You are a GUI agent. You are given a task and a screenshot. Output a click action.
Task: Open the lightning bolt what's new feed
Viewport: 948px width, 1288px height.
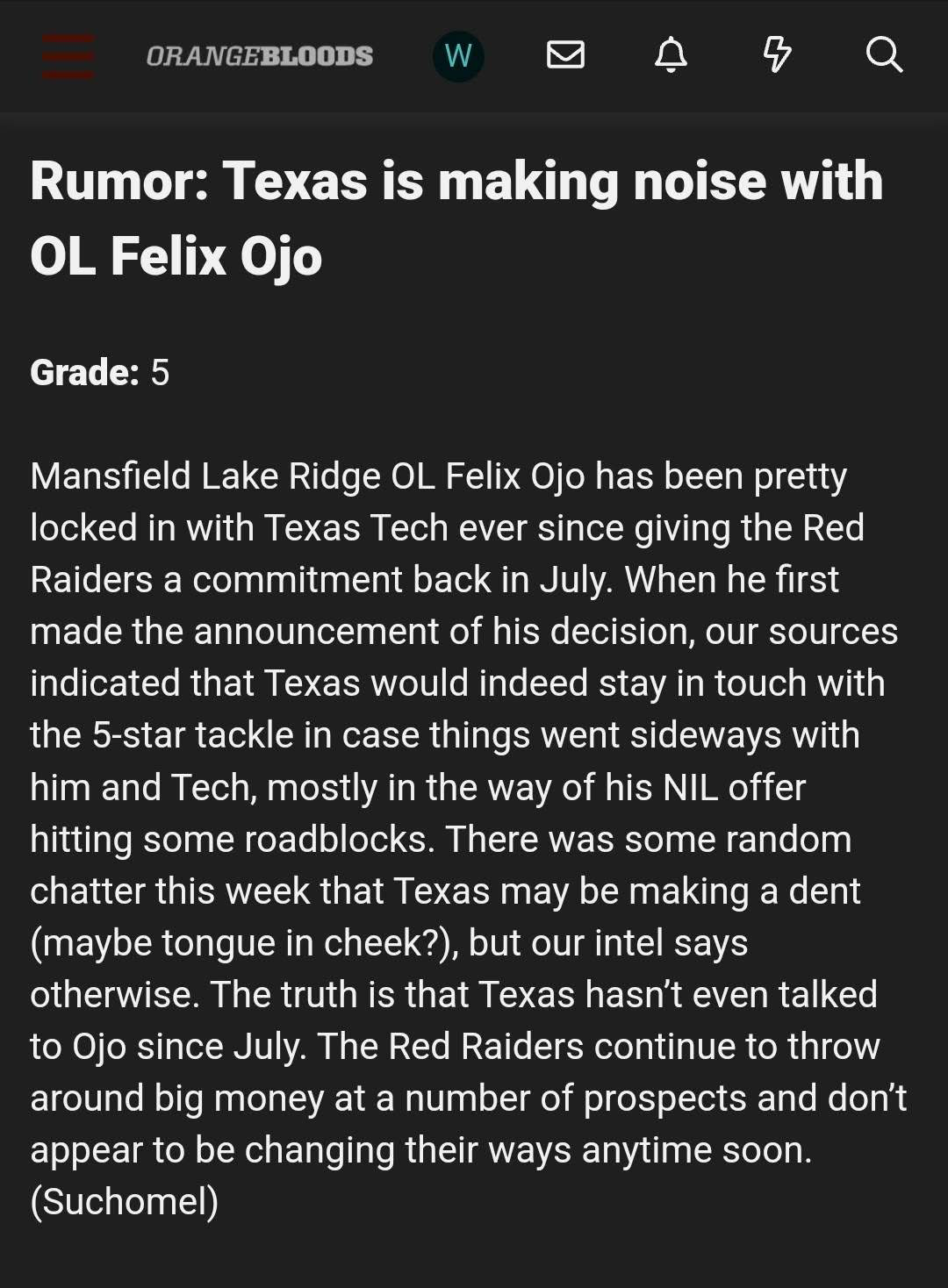point(777,56)
